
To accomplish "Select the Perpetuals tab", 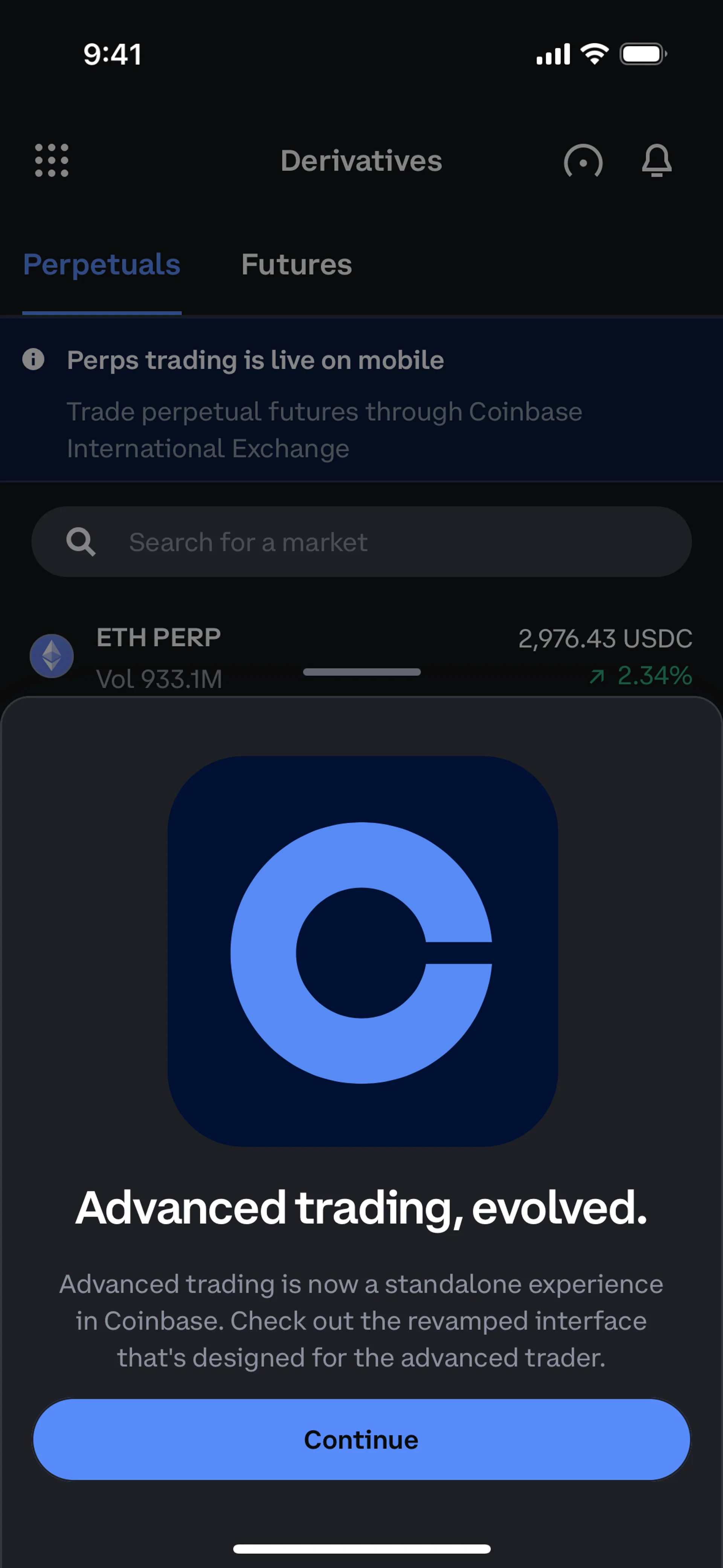I will [x=102, y=265].
